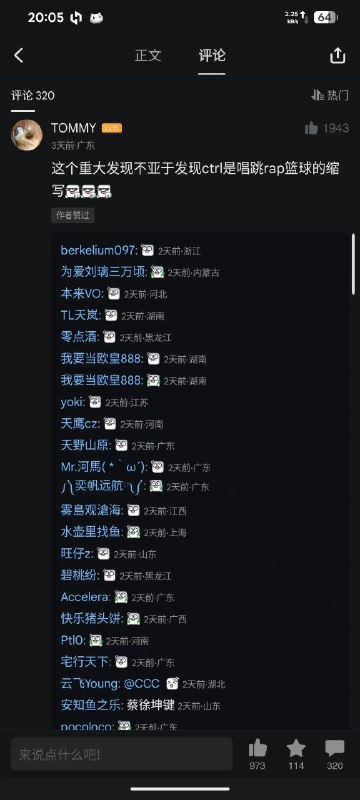Open berkelium097's profile from the replies
Image resolution: width=360 pixels, height=800 pixels.
(x=99, y=251)
